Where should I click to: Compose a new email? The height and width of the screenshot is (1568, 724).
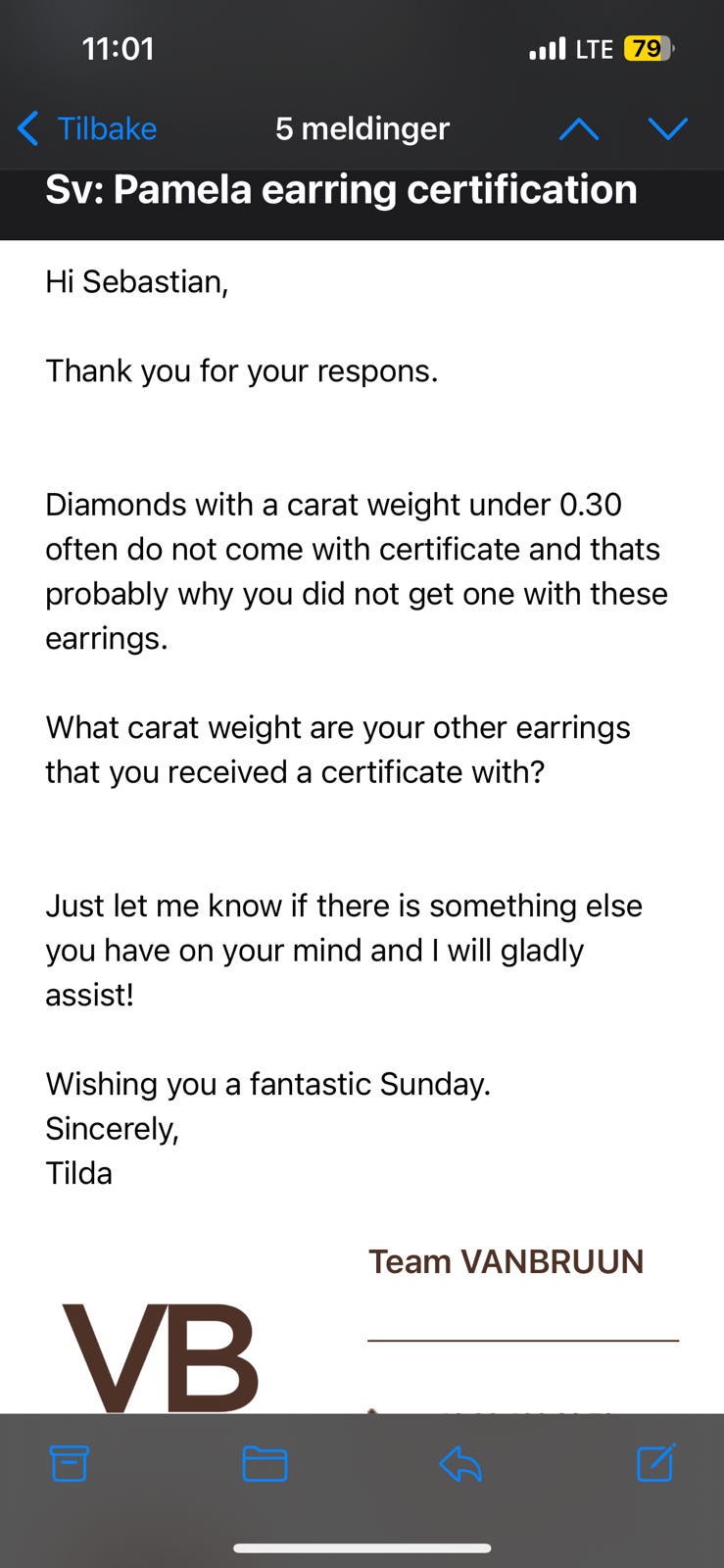(655, 1462)
